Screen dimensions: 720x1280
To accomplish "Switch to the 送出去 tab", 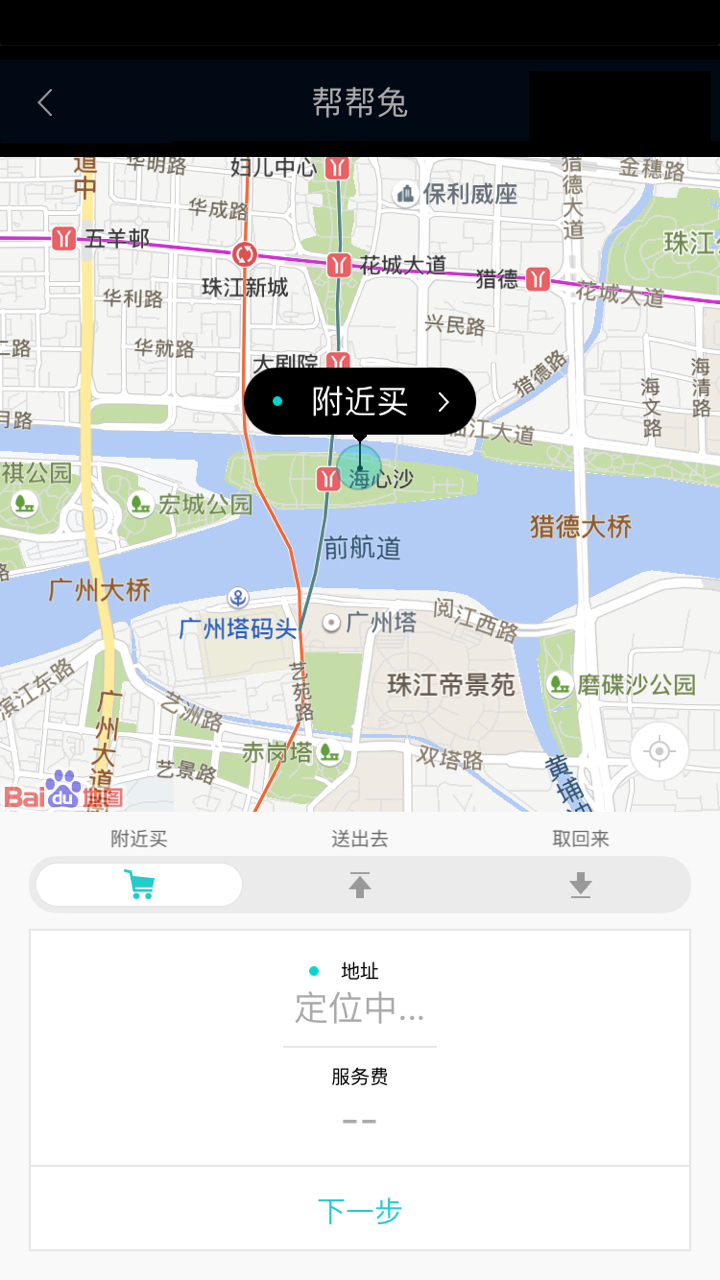I will tap(360, 885).
